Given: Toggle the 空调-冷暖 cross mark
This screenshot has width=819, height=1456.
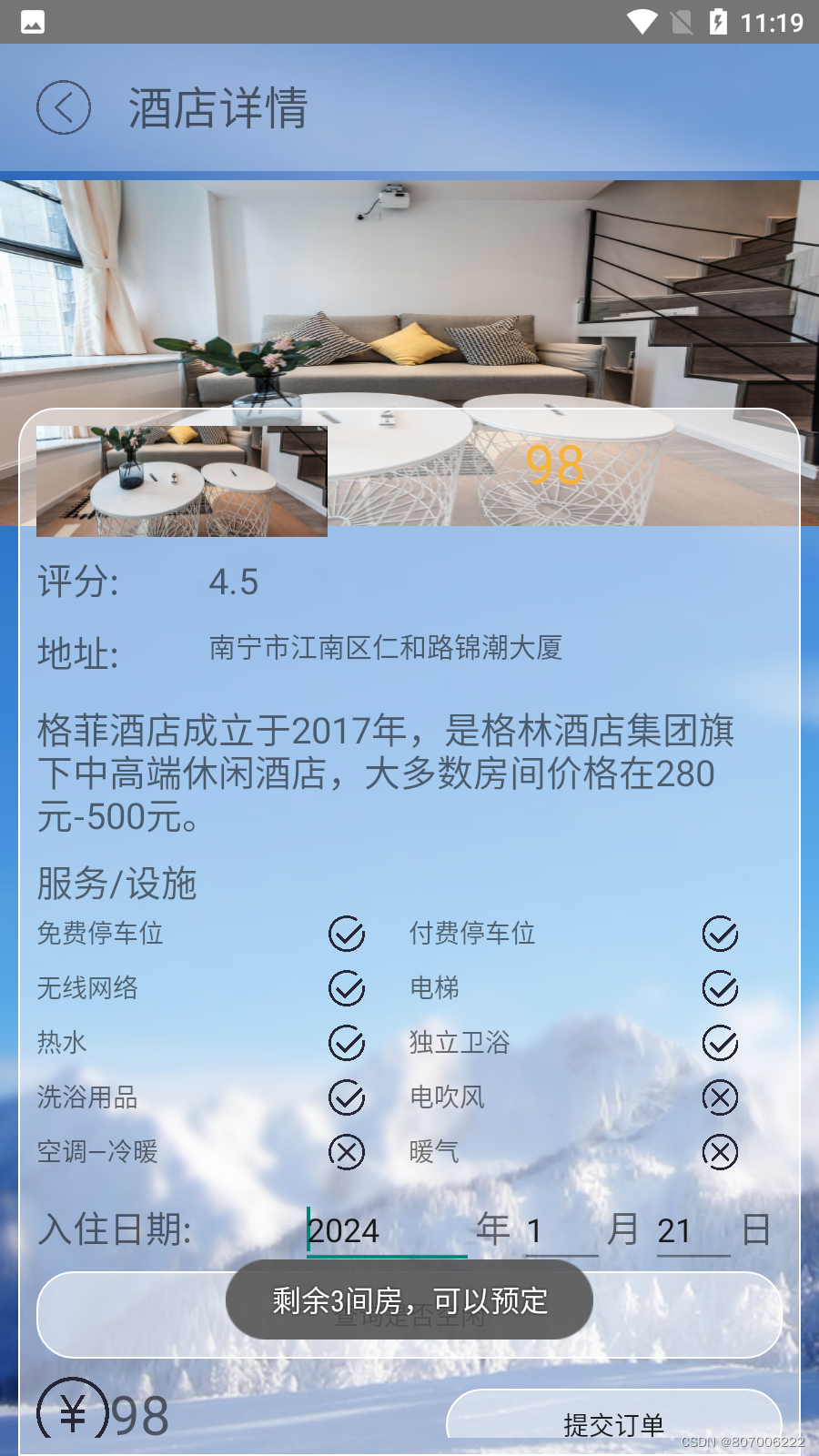Looking at the screenshot, I should pyautogui.click(x=346, y=1152).
